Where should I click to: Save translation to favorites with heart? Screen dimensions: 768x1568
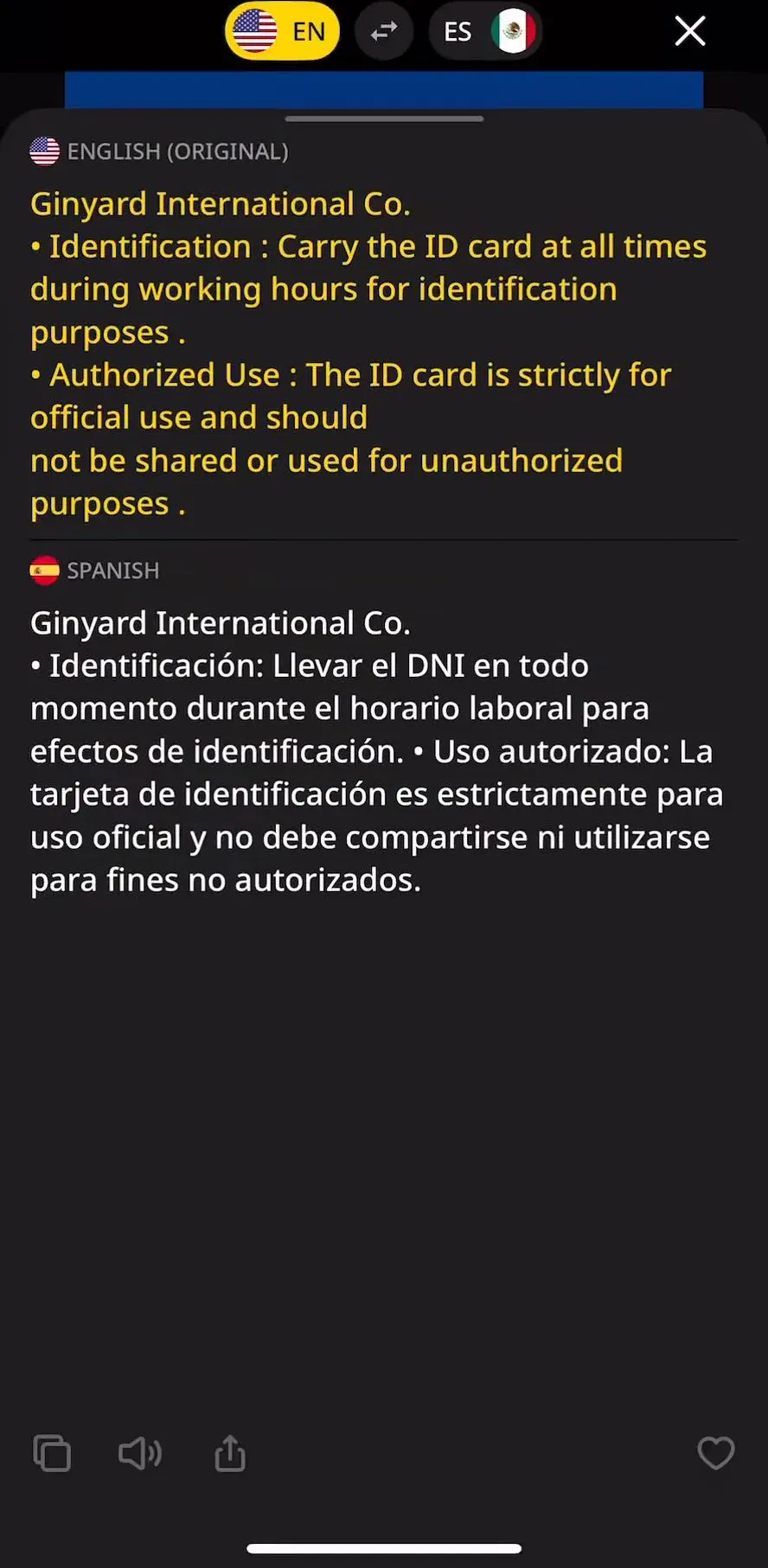coord(716,1453)
